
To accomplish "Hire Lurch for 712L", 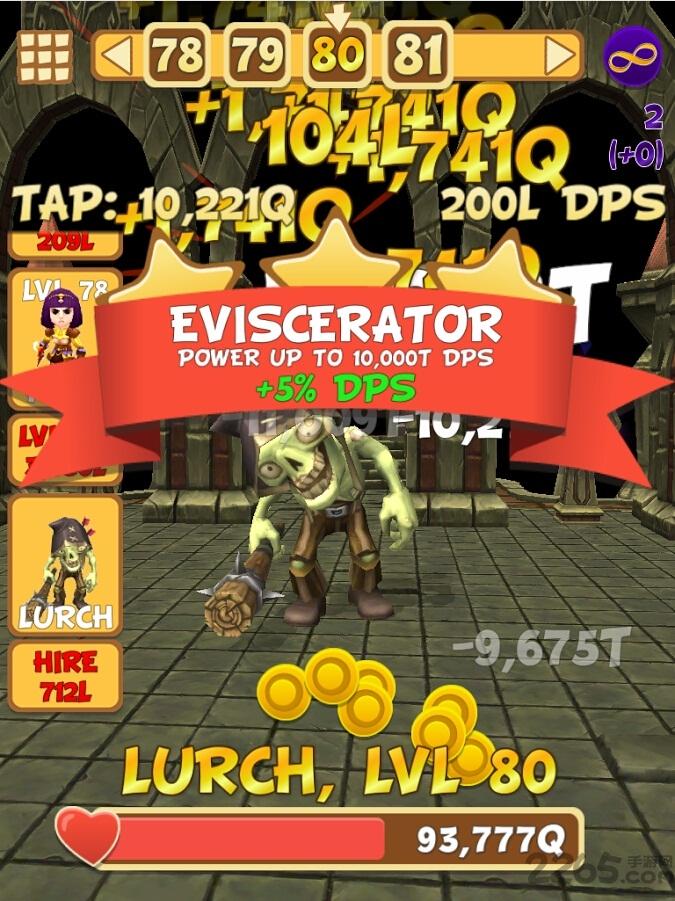I will pos(66,676).
